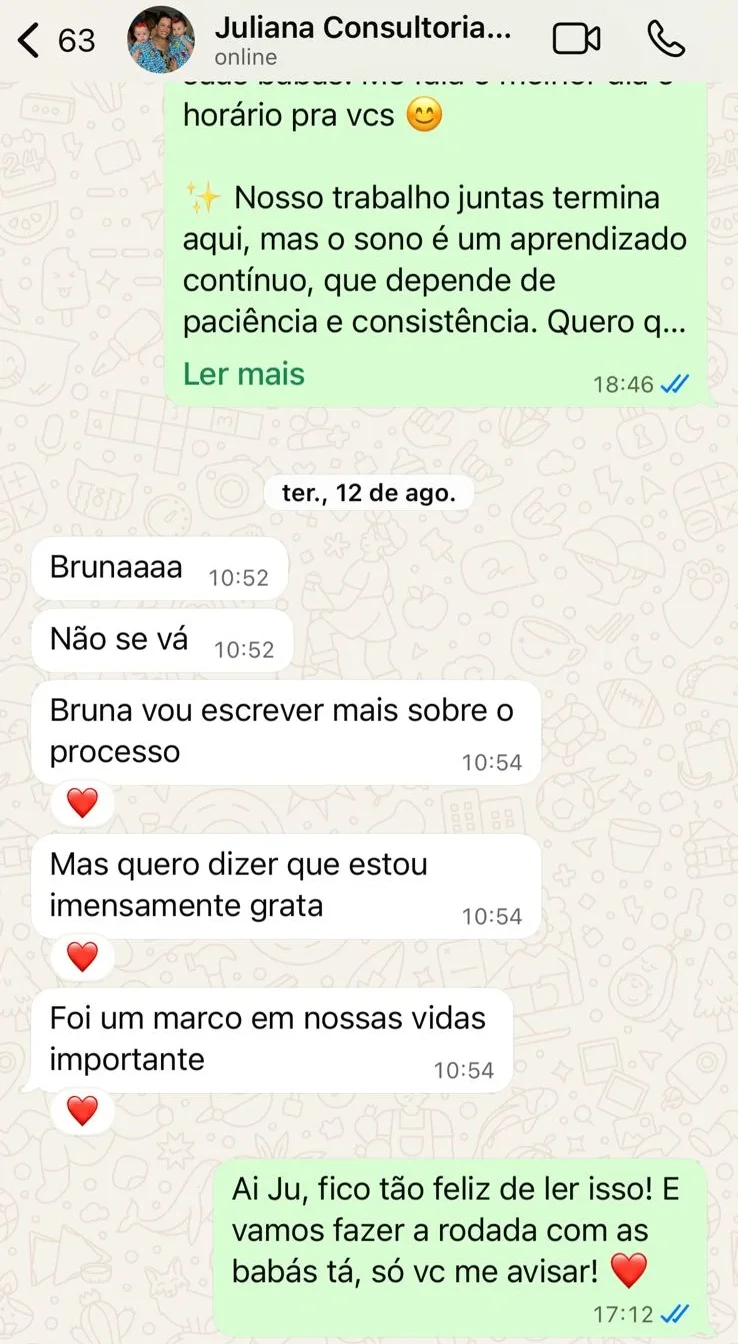Open Juliana Consultoria contact info header

coord(362,40)
